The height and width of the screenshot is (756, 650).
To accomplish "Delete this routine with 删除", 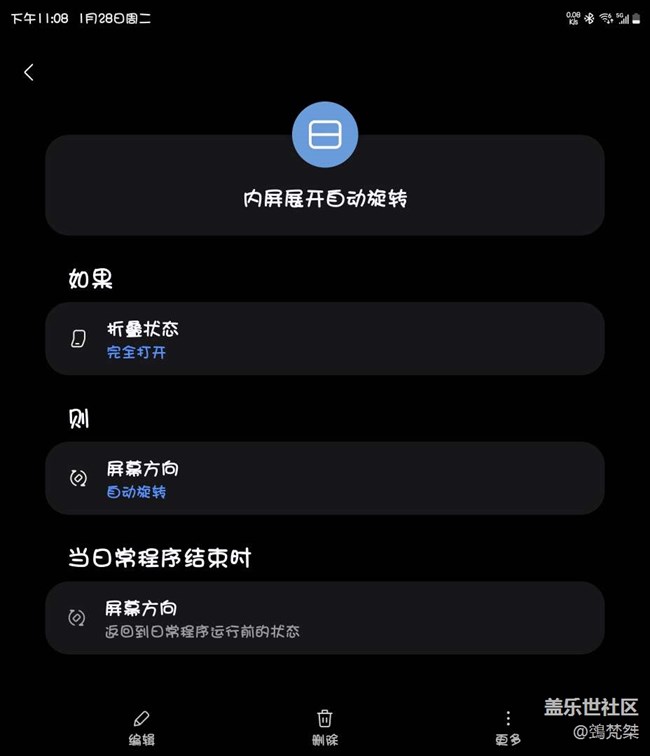I will (x=325, y=728).
